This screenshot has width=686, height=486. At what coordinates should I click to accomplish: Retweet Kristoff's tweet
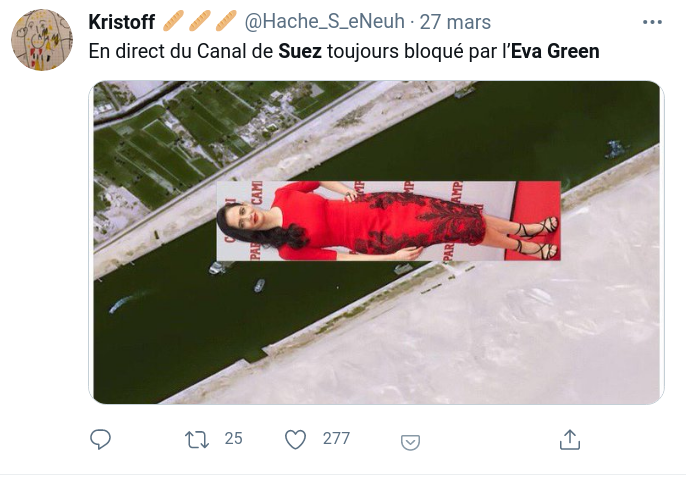pyautogui.click(x=196, y=439)
